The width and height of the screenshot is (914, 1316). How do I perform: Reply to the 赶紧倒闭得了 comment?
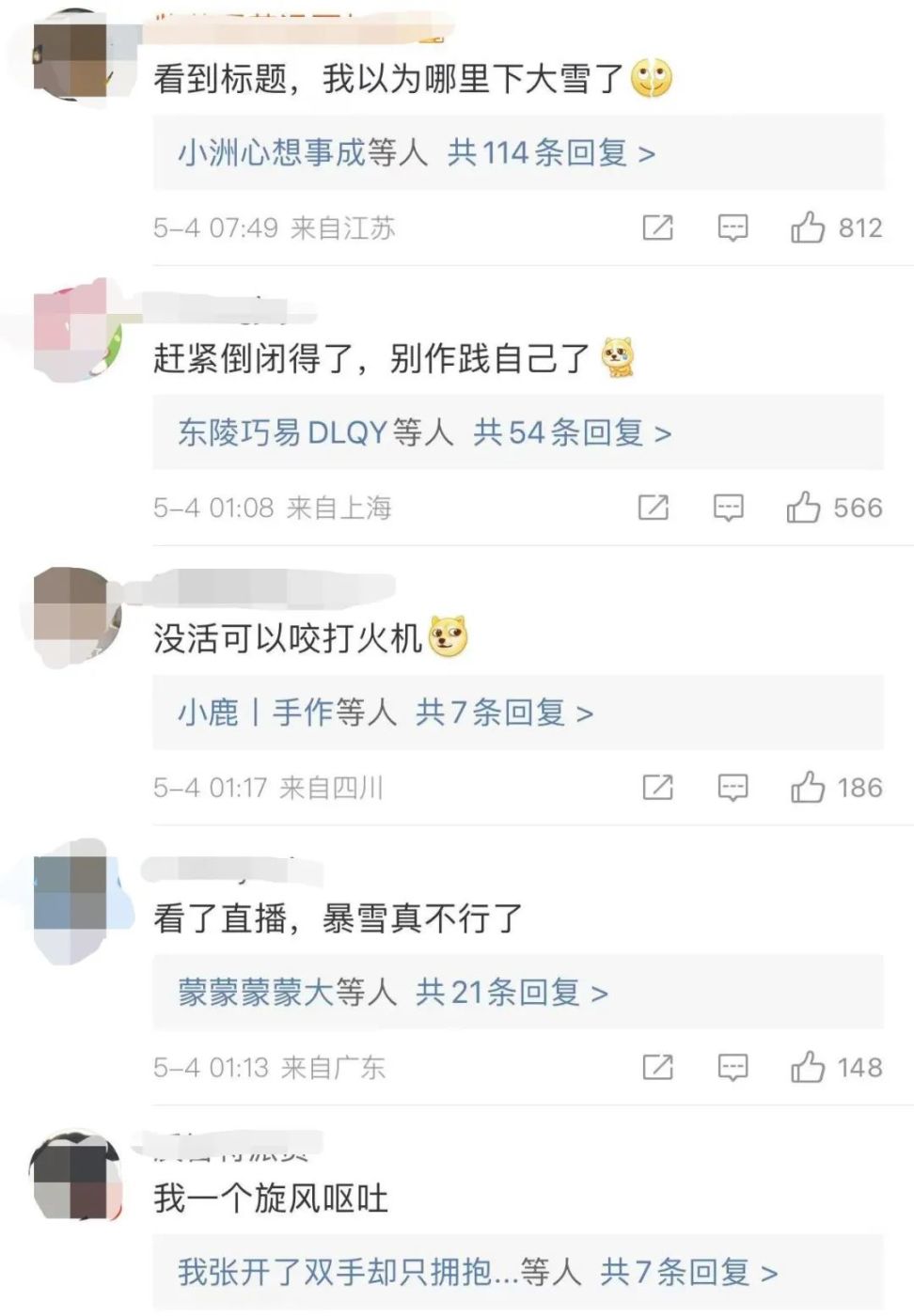(729, 508)
